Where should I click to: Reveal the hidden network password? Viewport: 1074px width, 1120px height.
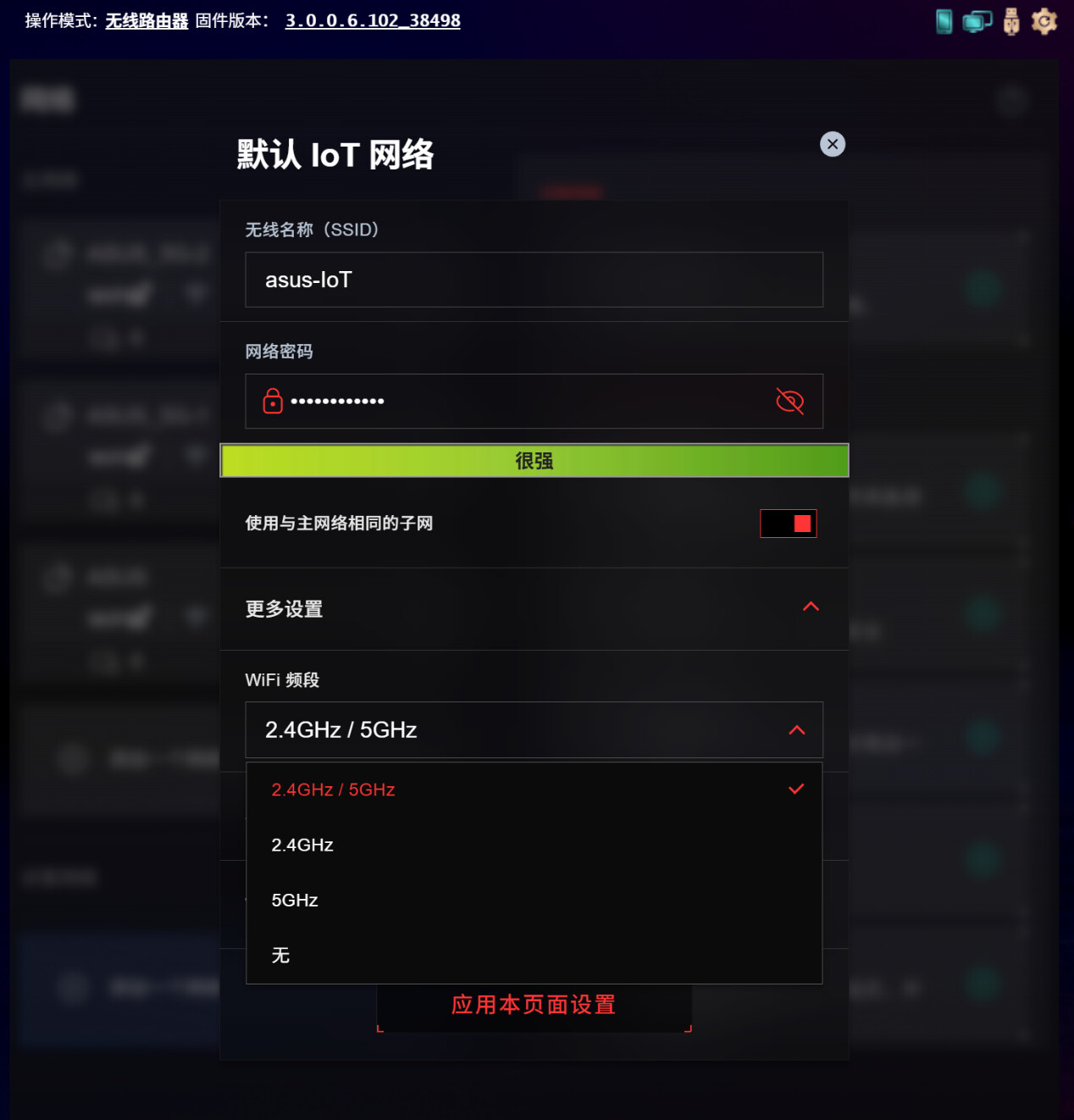[x=789, y=401]
